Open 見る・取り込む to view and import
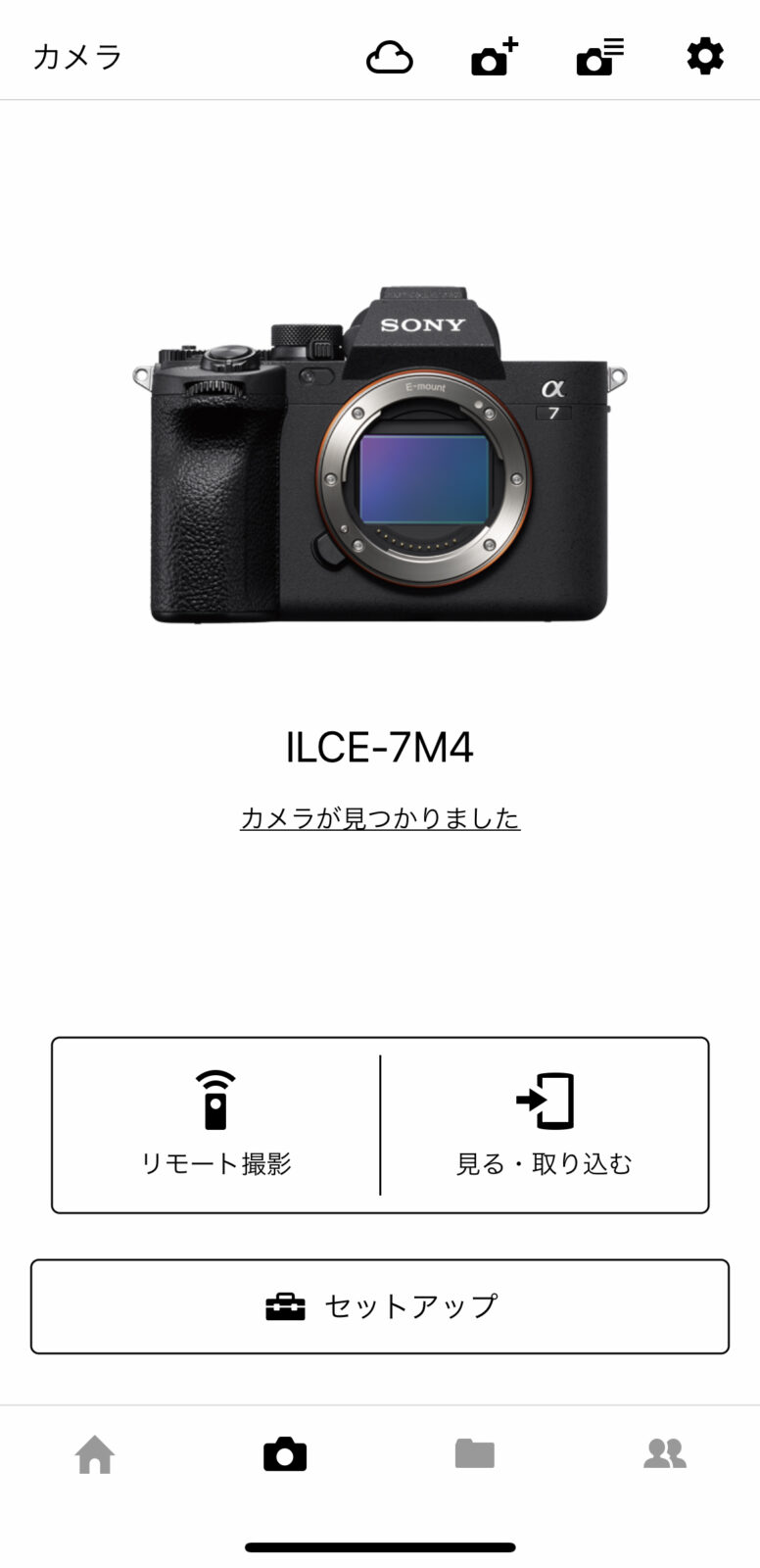Viewport: 760px width, 1568px height. click(x=545, y=1125)
